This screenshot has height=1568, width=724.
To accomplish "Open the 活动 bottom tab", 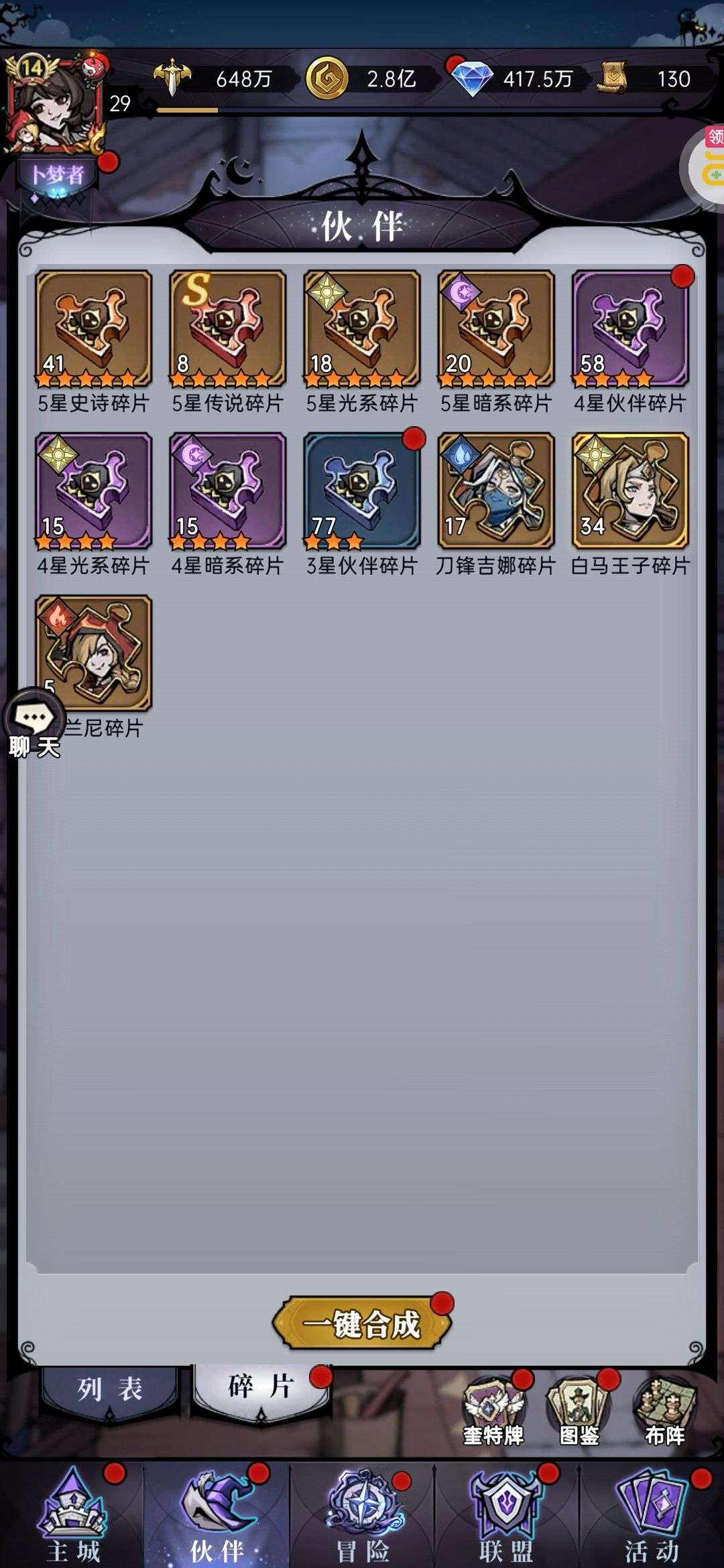I will [x=652, y=1516].
